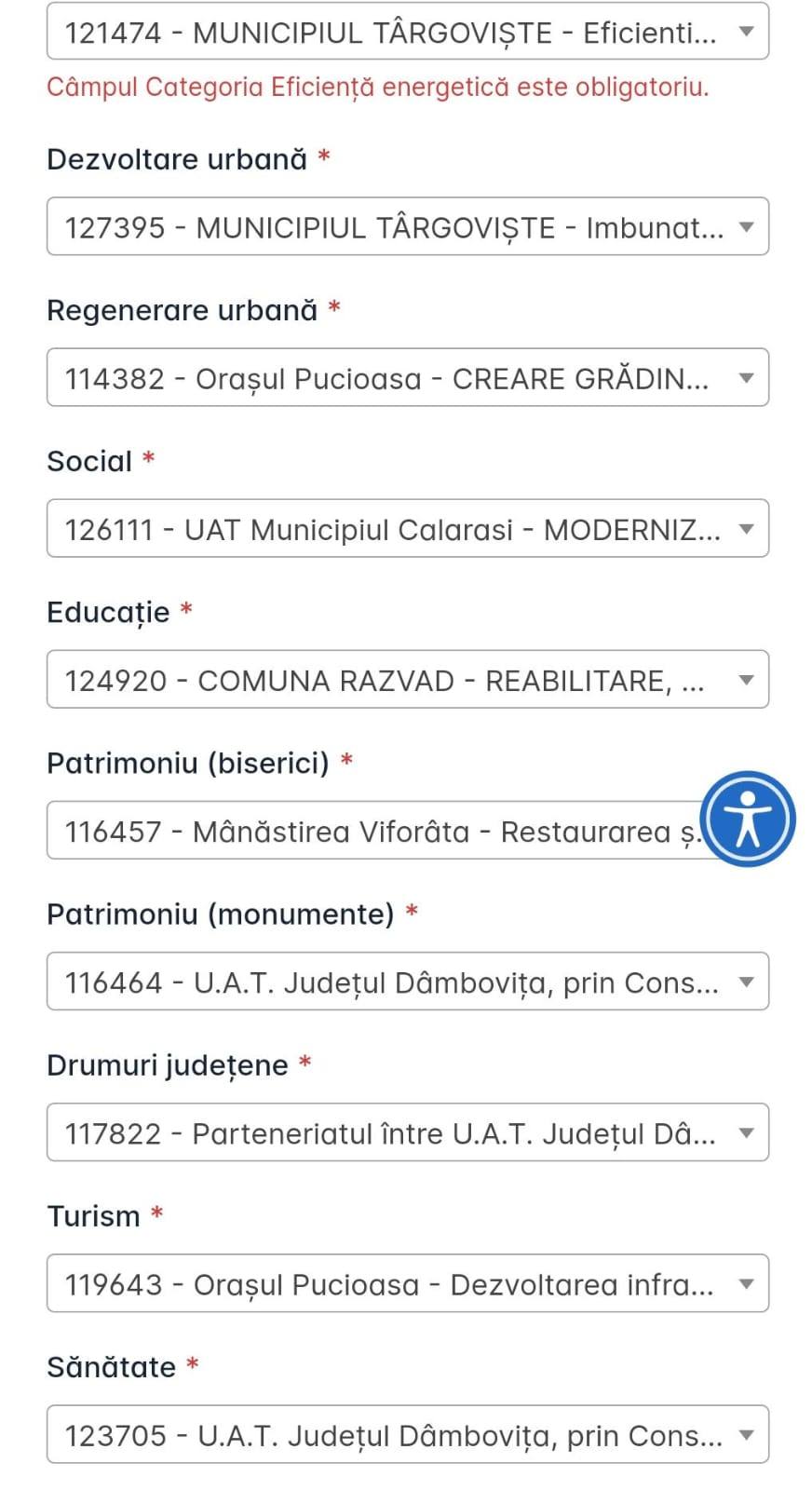This screenshot has height=1490, width=812.
Task: Open the dropdown showing 121474 Eficienti project
Action: coord(408,32)
